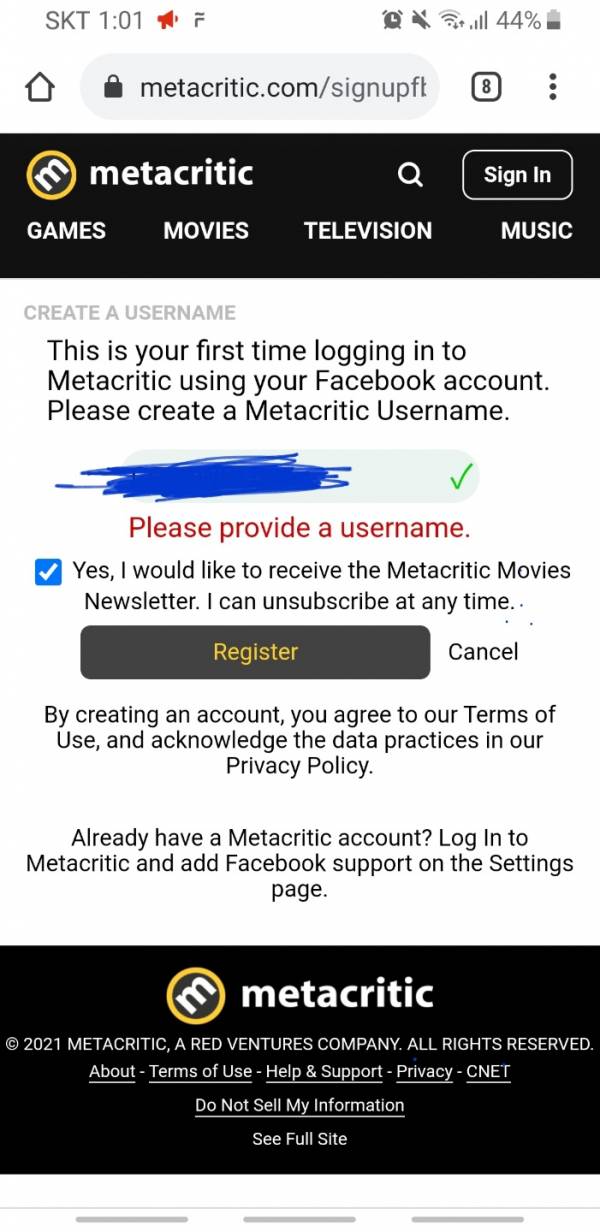The height and width of the screenshot is (1232, 600).
Task: Switch to the Games section
Action: [x=66, y=230]
